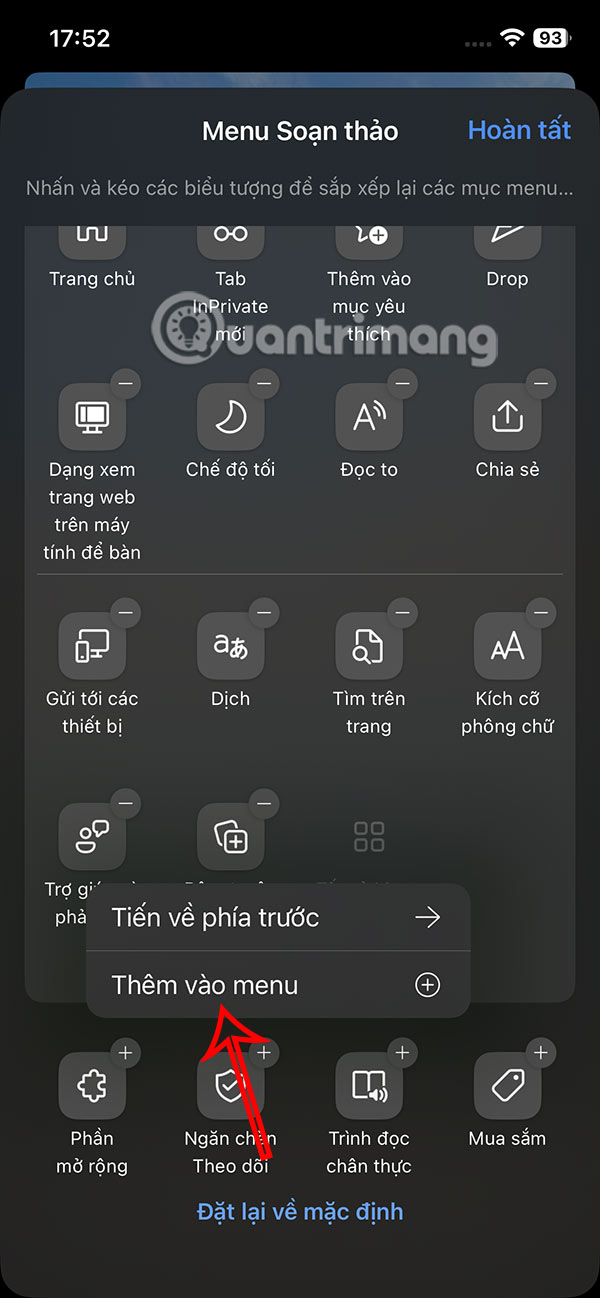
Task: Add Phần mở rộng to menu
Action: tap(126, 1052)
